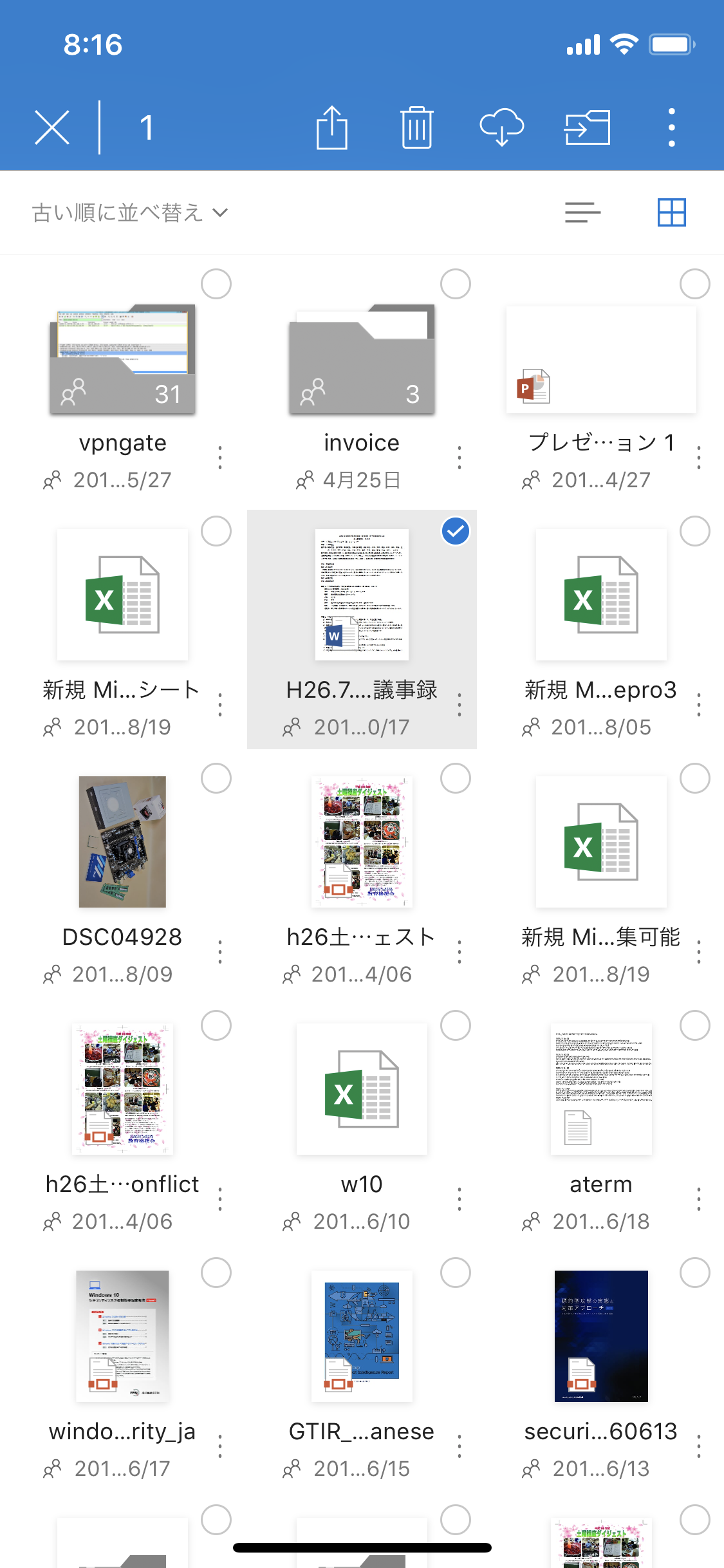Viewport: 724px width, 1568px height.
Task: Open the GTIR Japanese report thumbnail
Action: coord(362,1336)
